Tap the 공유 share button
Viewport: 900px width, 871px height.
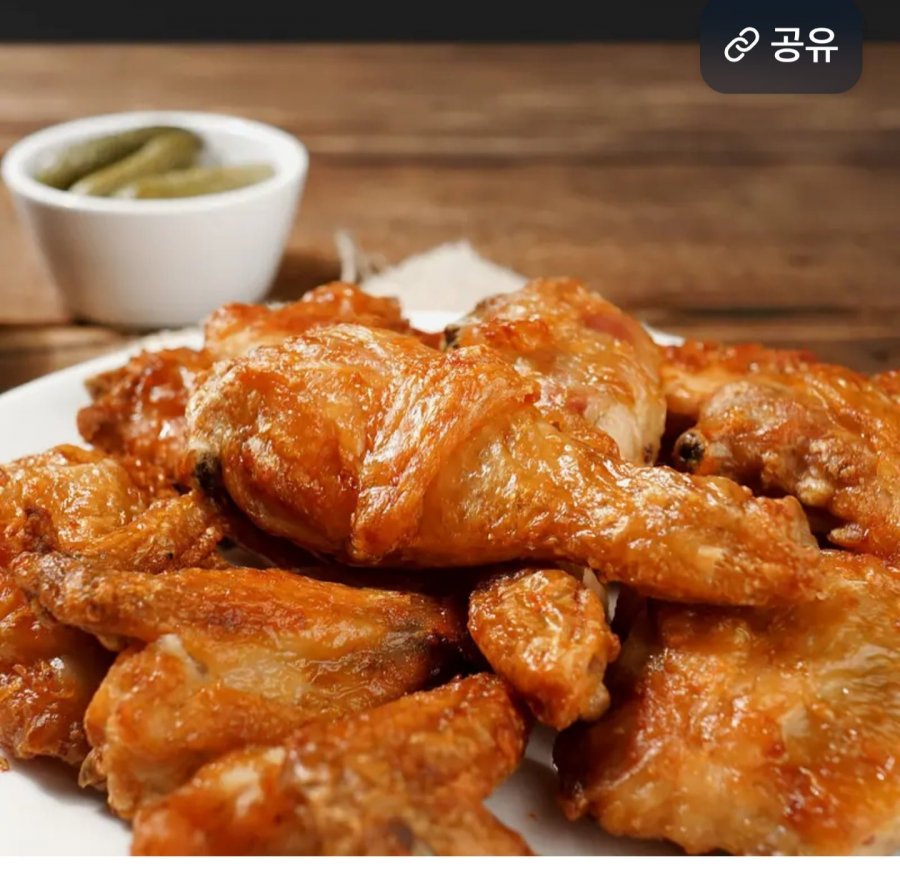point(781,45)
